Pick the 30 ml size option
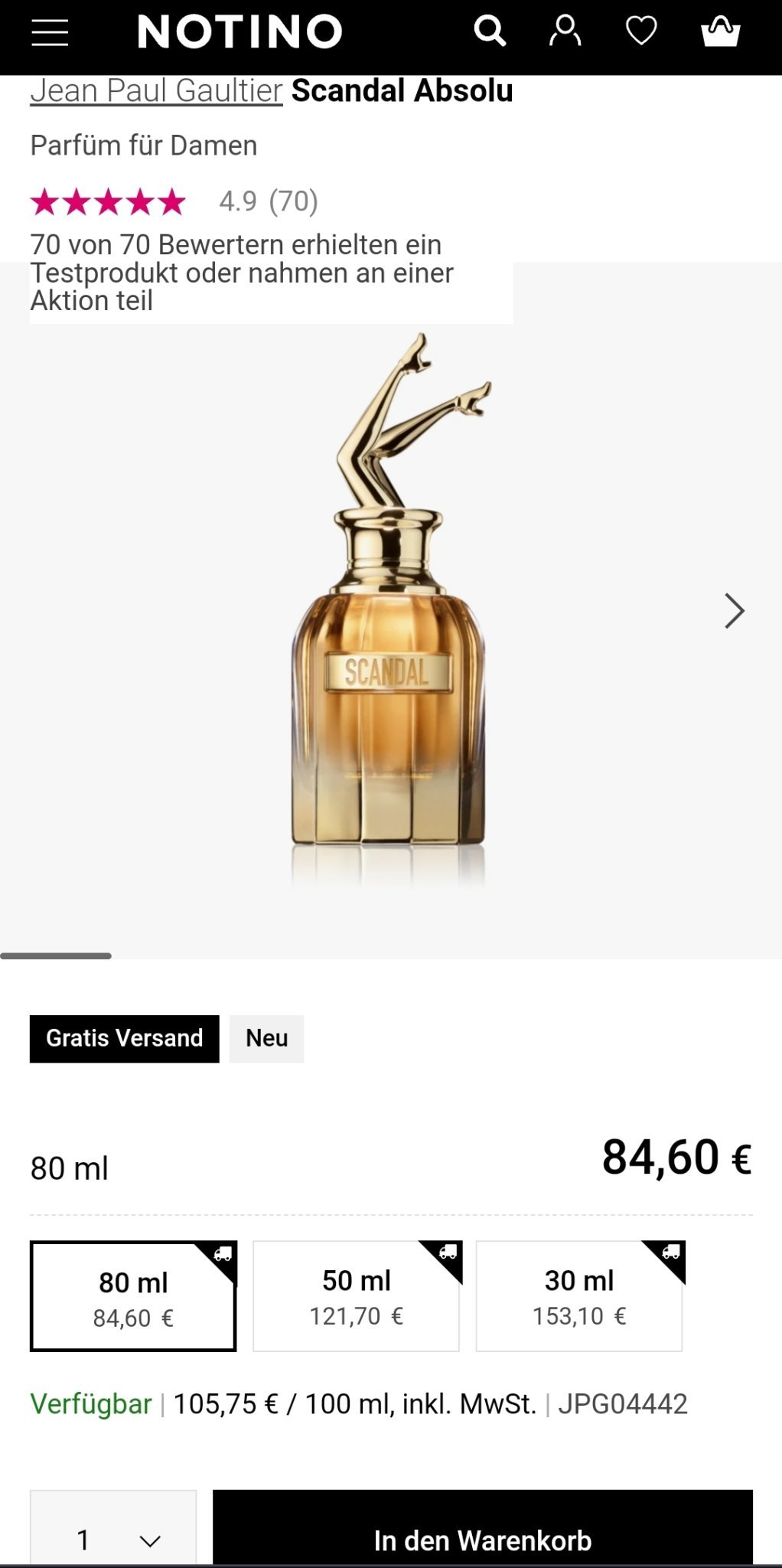This screenshot has width=782, height=1568. 578,1296
